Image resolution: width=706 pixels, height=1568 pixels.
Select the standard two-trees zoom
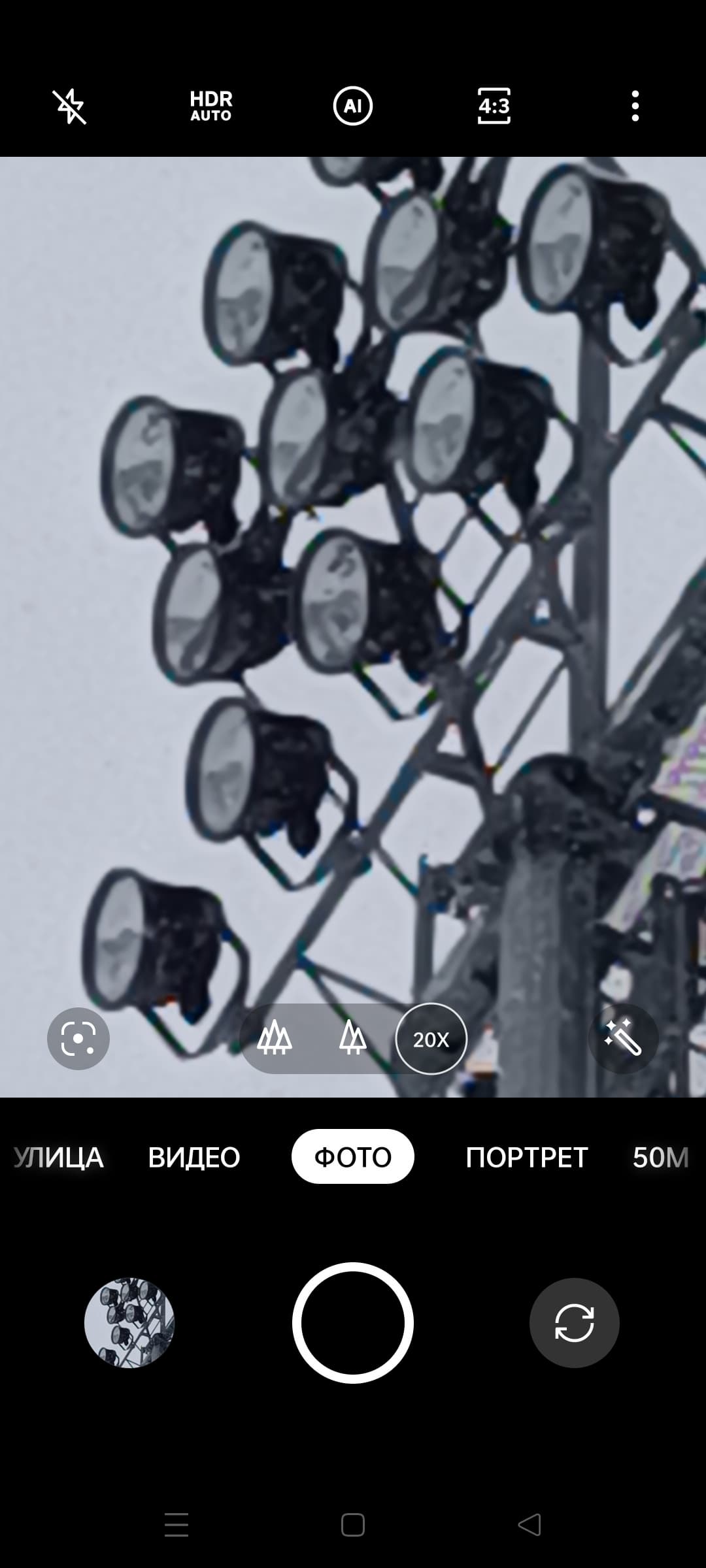tap(352, 1038)
